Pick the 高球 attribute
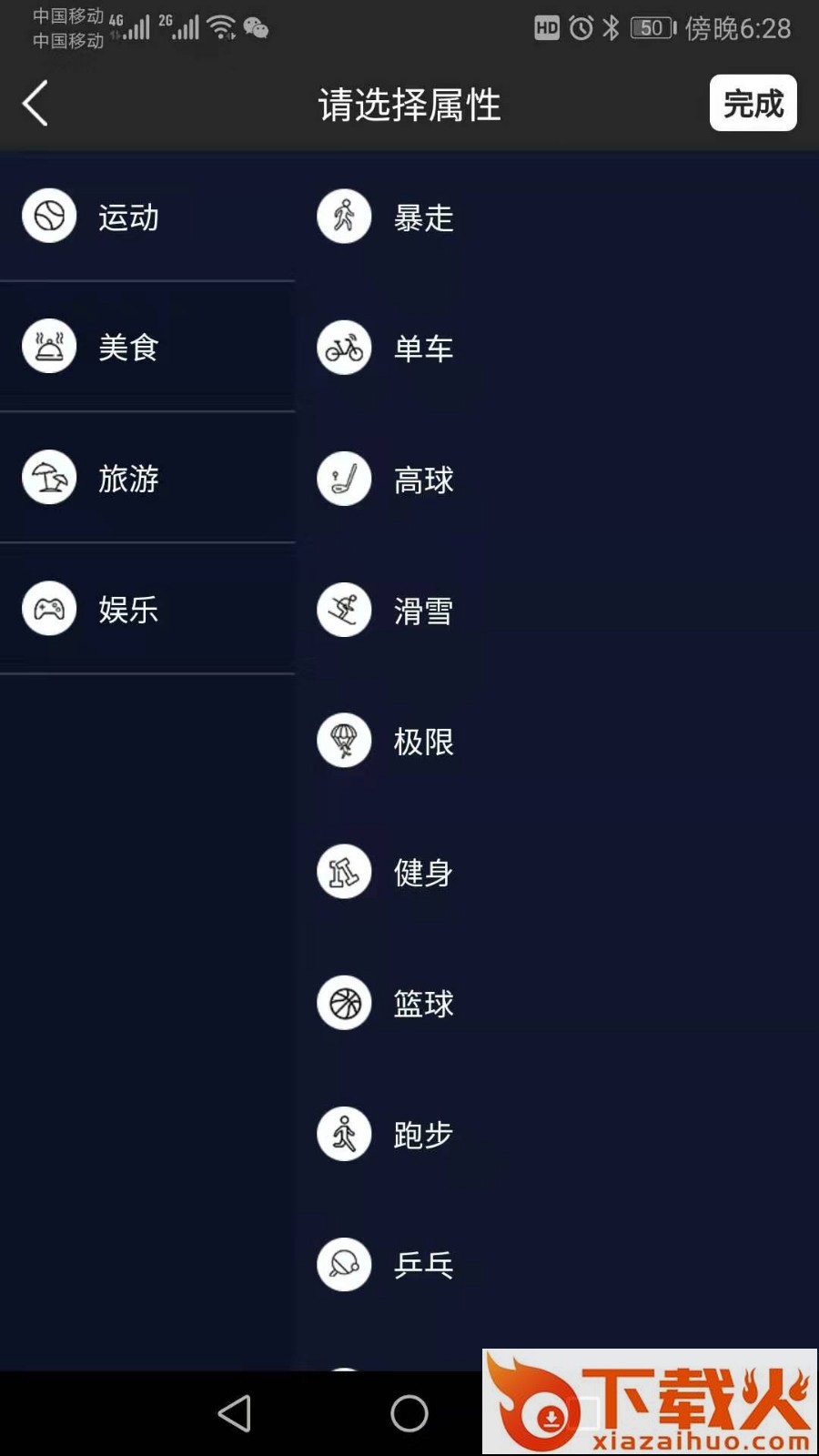The image size is (819, 1456). 422,480
